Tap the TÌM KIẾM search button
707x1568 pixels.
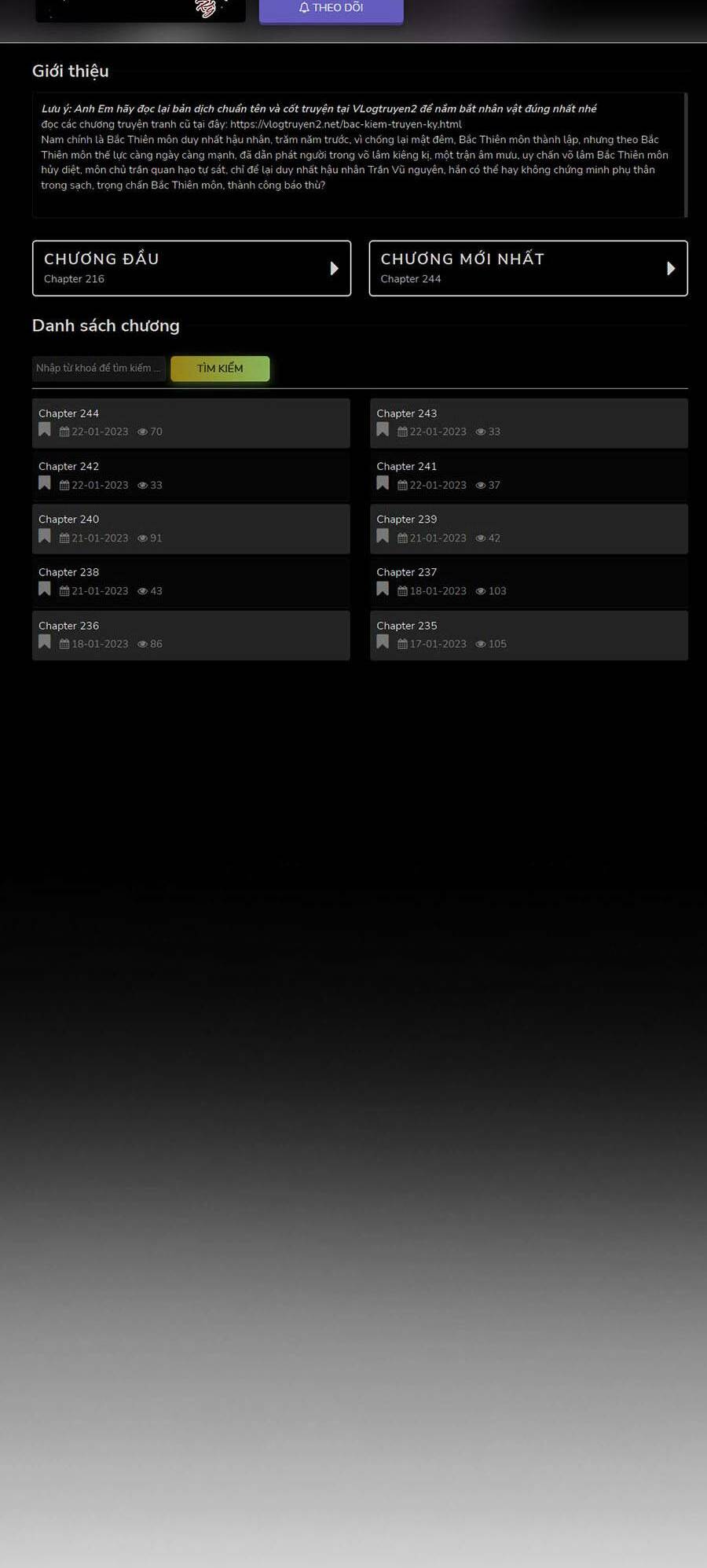pos(220,369)
